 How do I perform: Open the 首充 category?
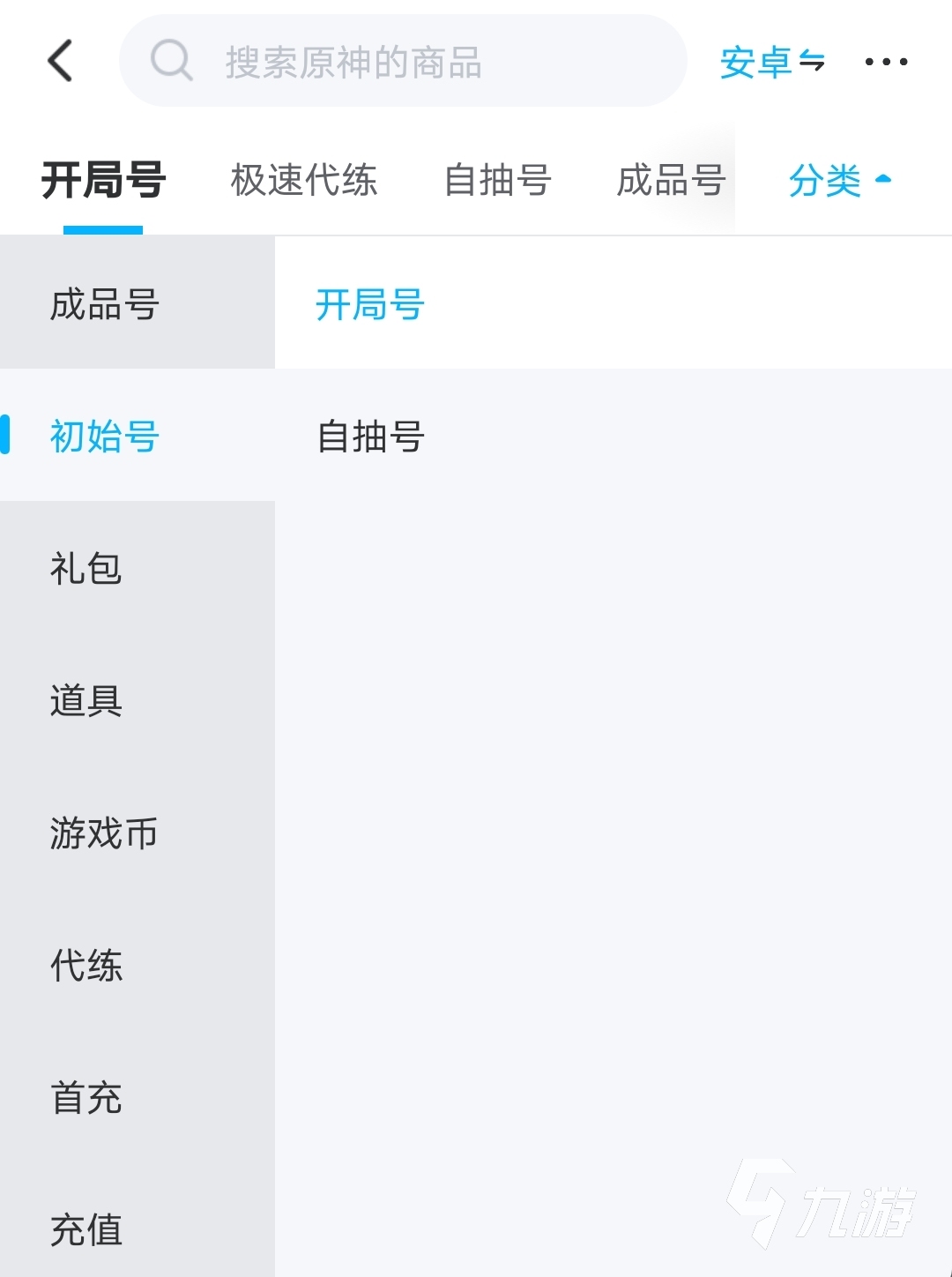point(86,1097)
